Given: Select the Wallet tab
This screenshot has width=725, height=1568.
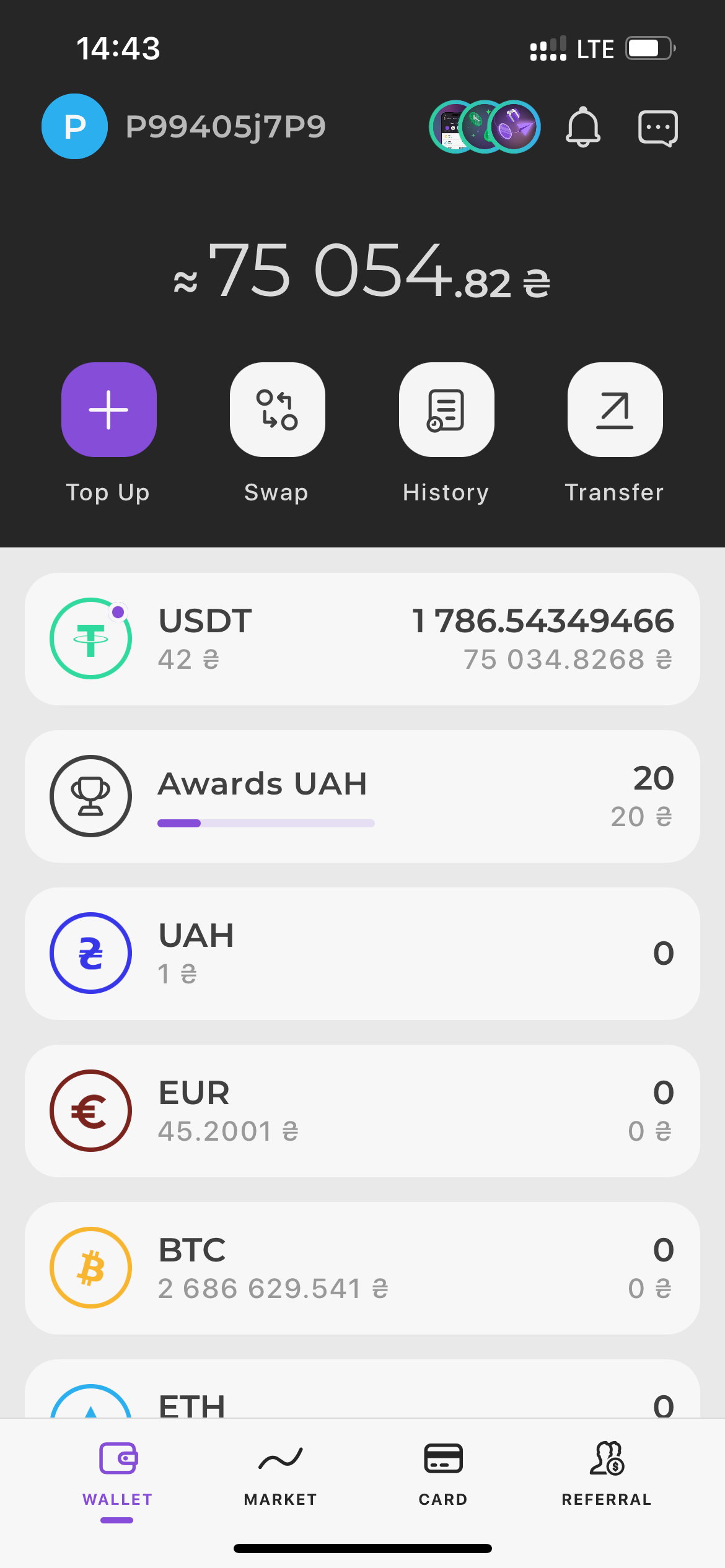Looking at the screenshot, I should point(117,1473).
